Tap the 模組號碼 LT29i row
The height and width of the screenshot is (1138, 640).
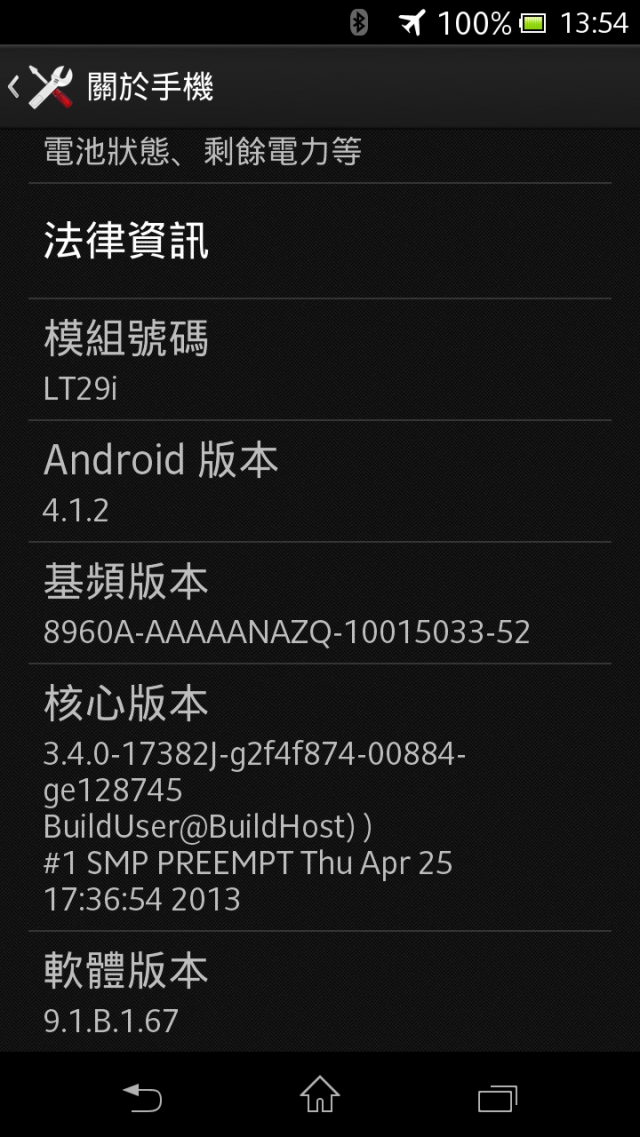point(320,360)
